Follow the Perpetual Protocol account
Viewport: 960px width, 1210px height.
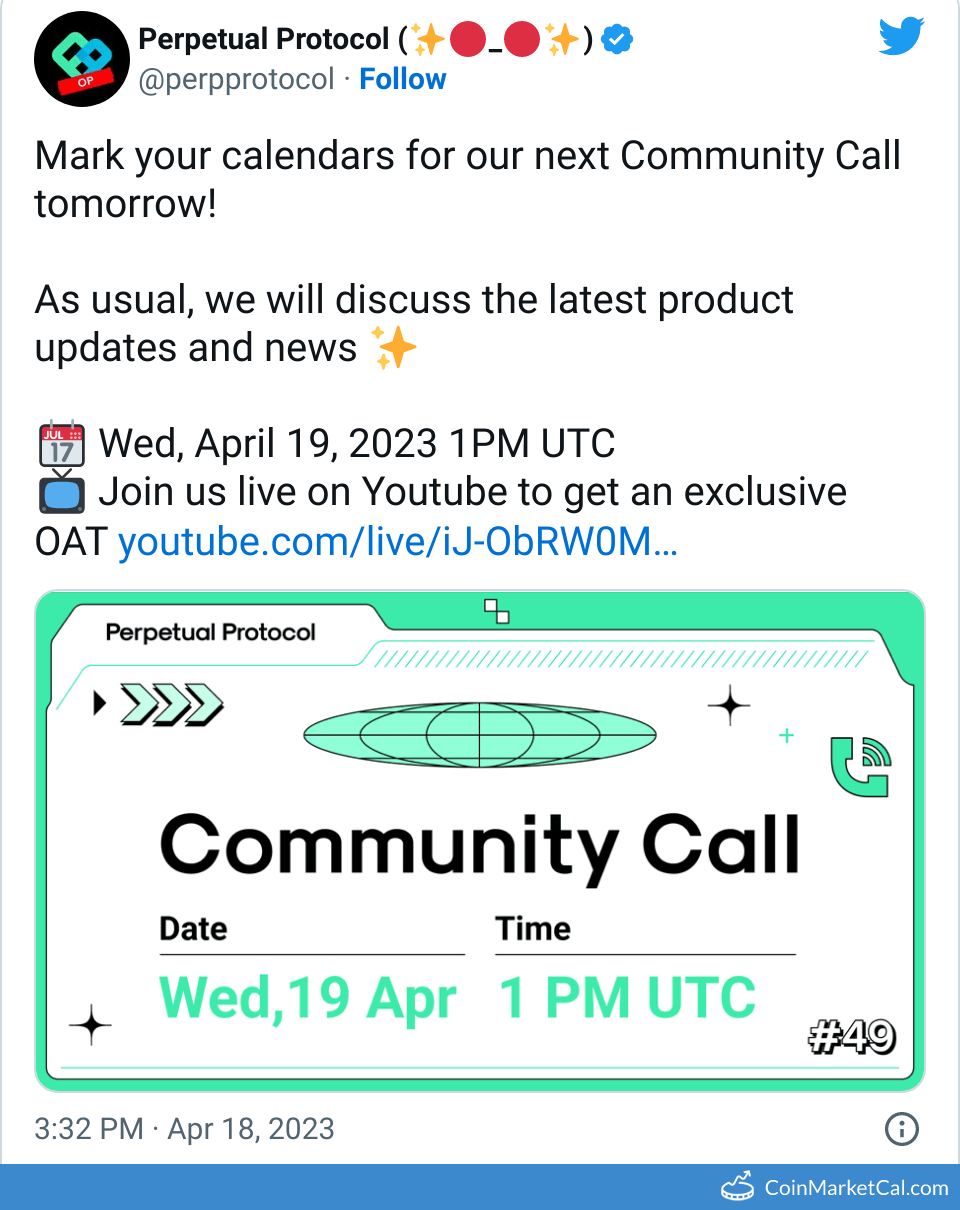pos(402,80)
